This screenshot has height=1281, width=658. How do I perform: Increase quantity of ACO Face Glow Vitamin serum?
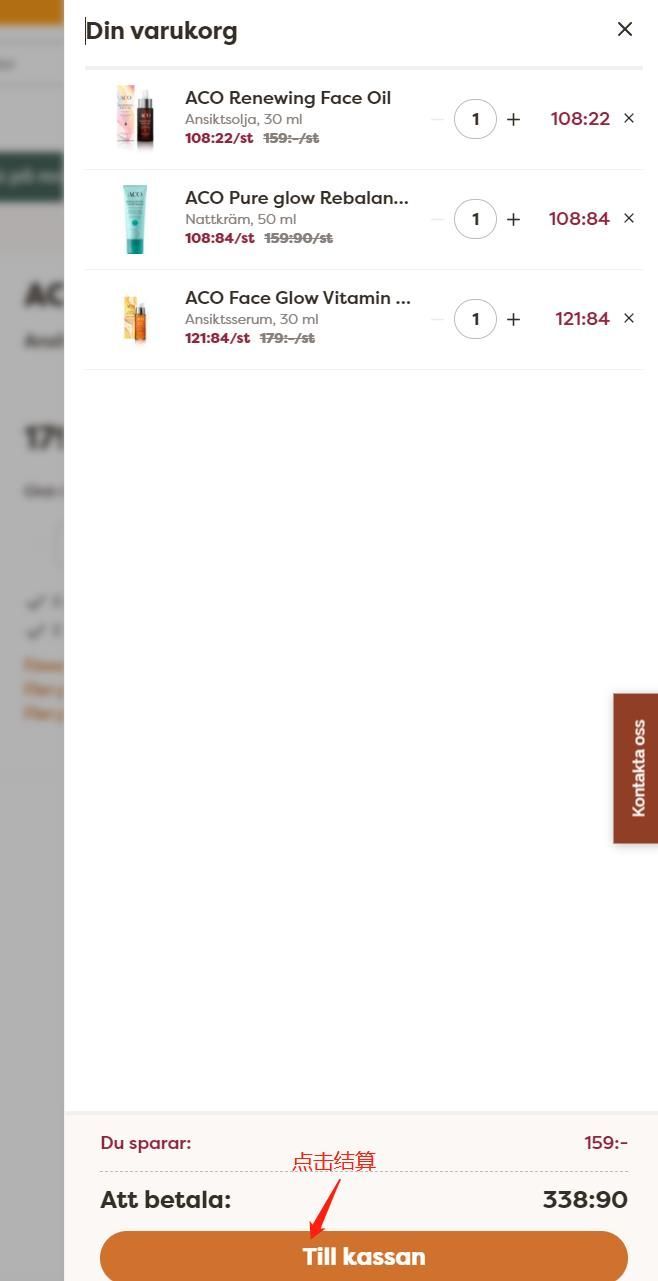[x=513, y=319]
